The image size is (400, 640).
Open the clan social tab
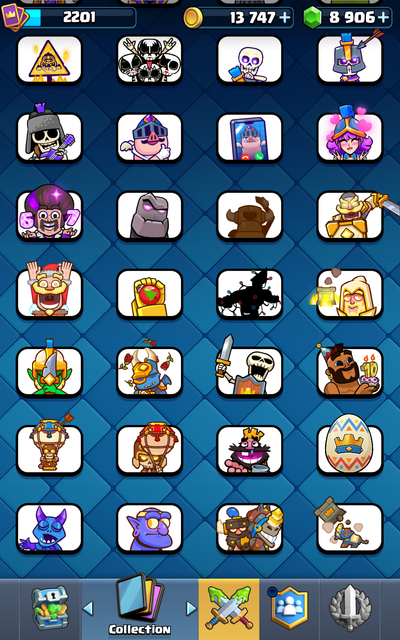[x=289, y=608]
